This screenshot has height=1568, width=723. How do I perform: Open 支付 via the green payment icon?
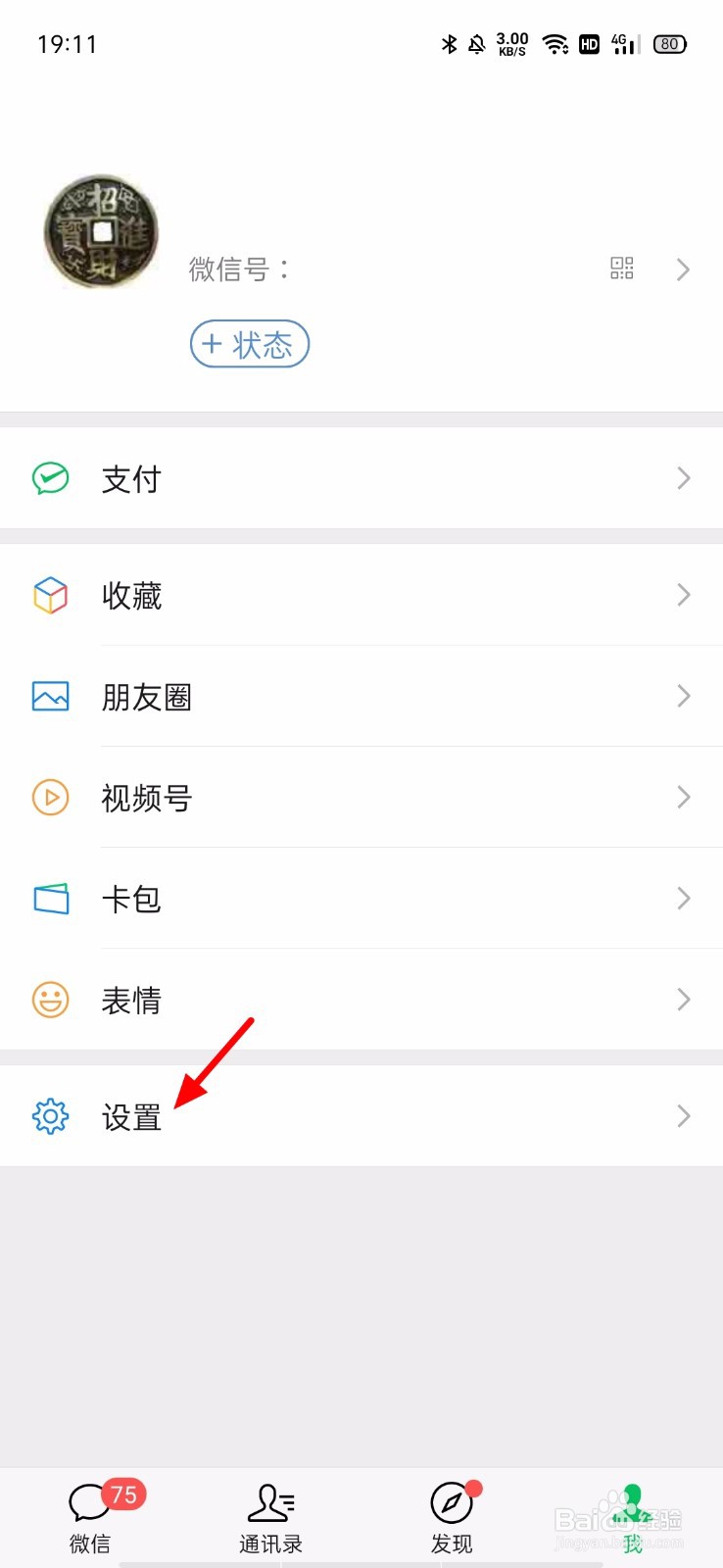point(50,478)
